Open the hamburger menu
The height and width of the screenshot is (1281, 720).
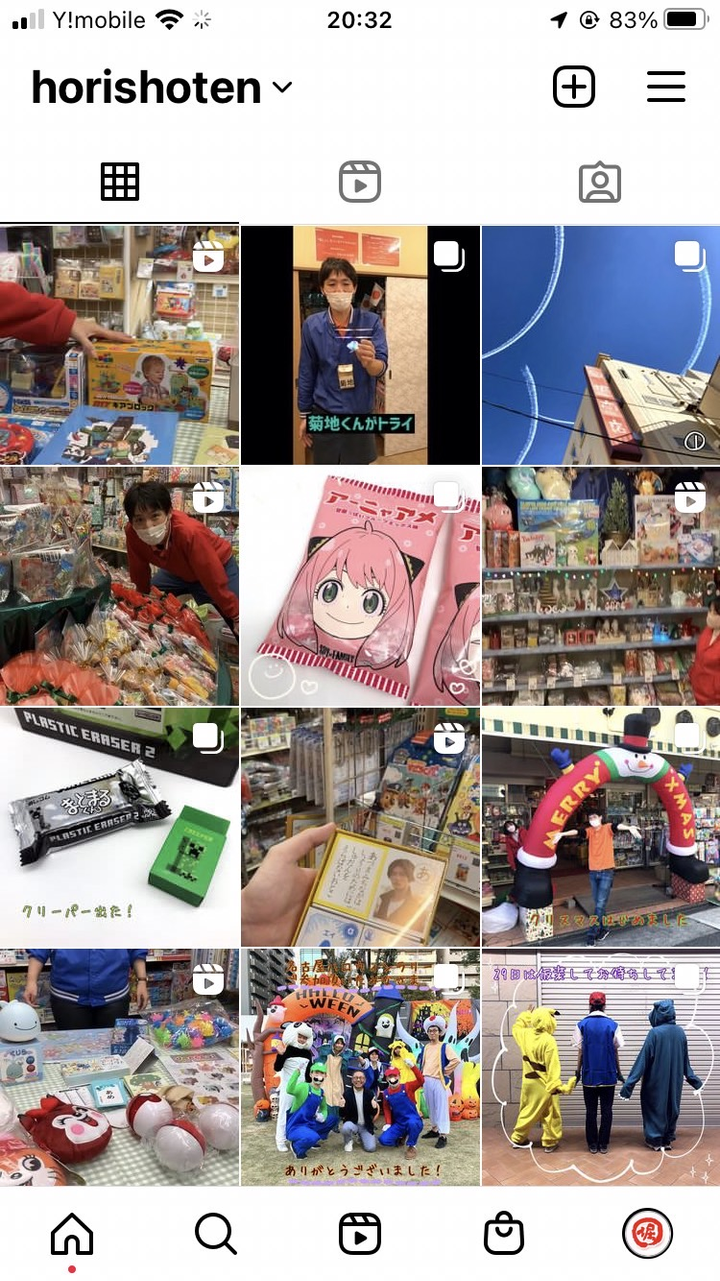pos(666,87)
